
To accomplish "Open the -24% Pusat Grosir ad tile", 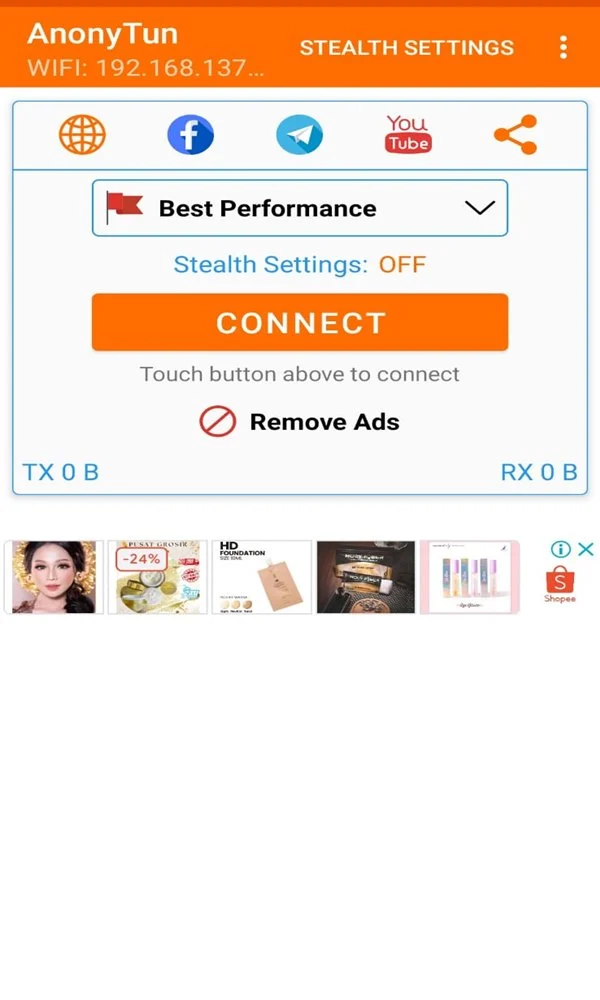I will coord(157,577).
